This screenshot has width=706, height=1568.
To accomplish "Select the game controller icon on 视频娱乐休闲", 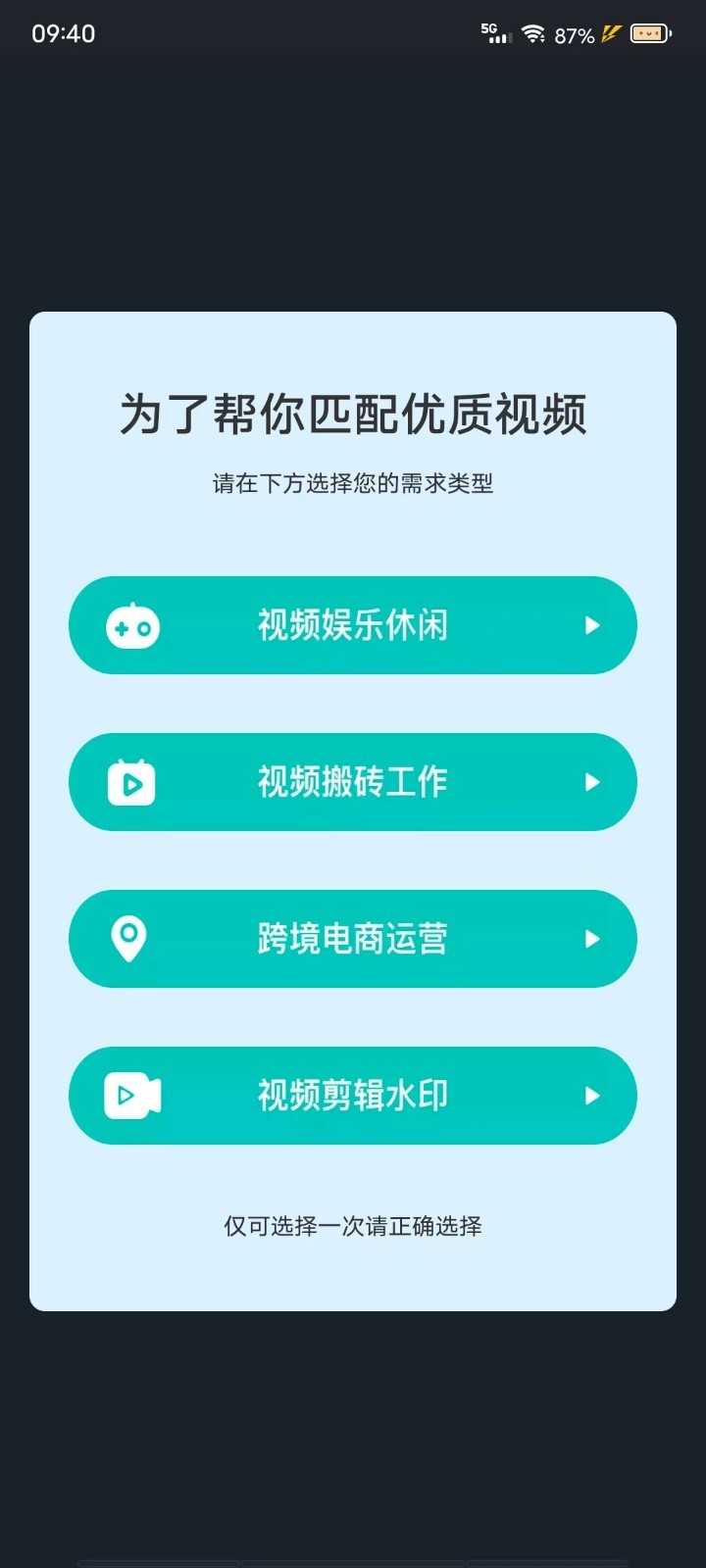I will tap(133, 625).
